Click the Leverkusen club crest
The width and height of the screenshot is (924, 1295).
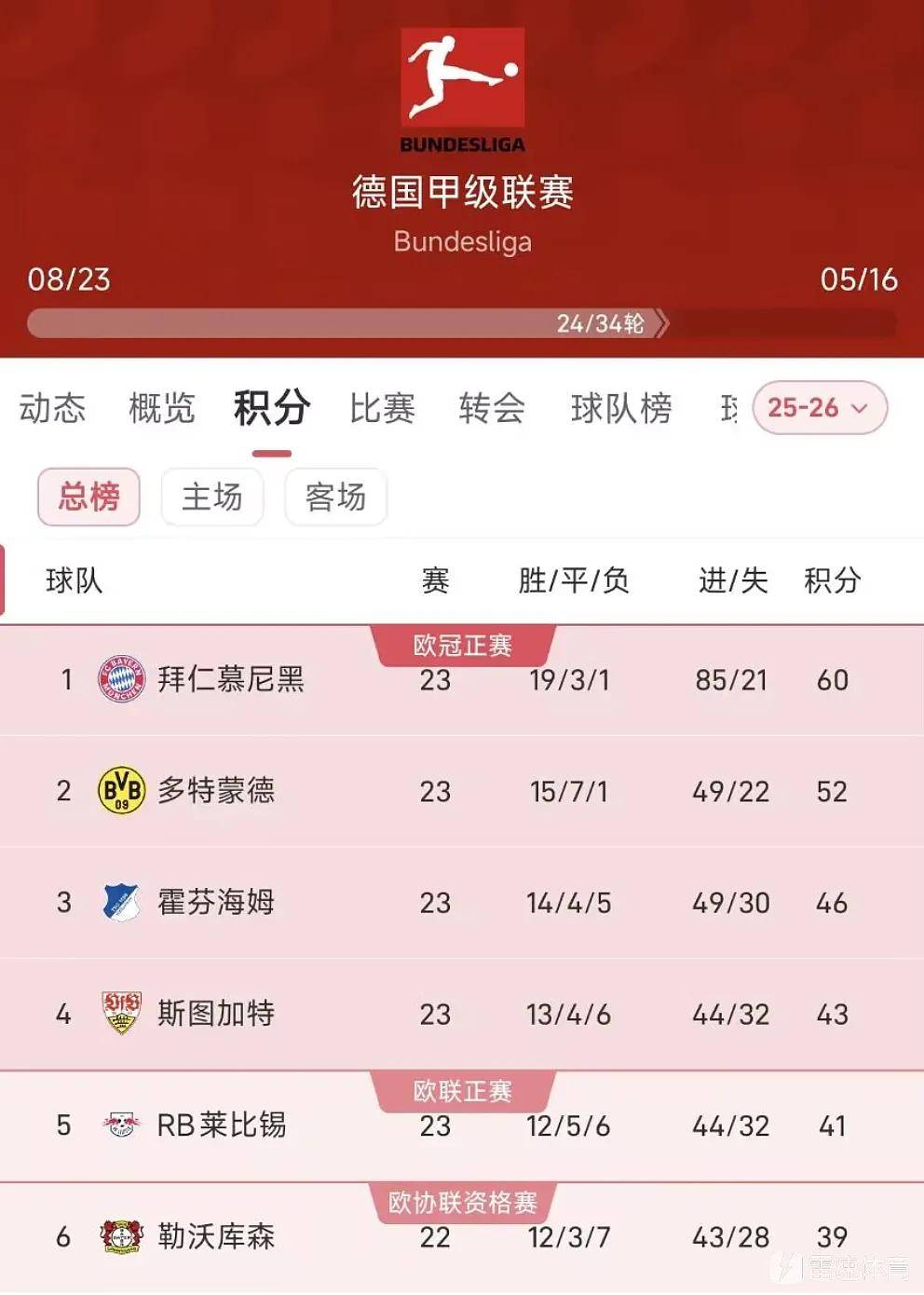pos(119,1237)
